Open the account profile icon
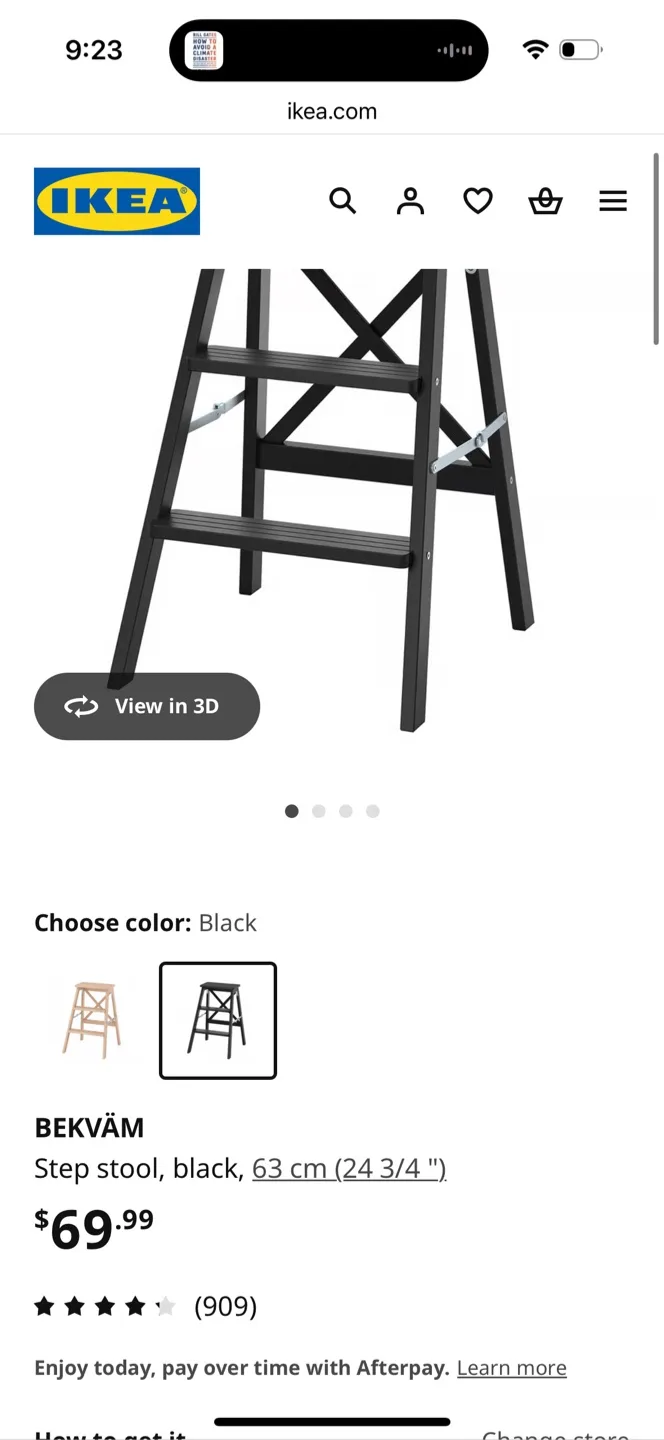 (x=410, y=201)
